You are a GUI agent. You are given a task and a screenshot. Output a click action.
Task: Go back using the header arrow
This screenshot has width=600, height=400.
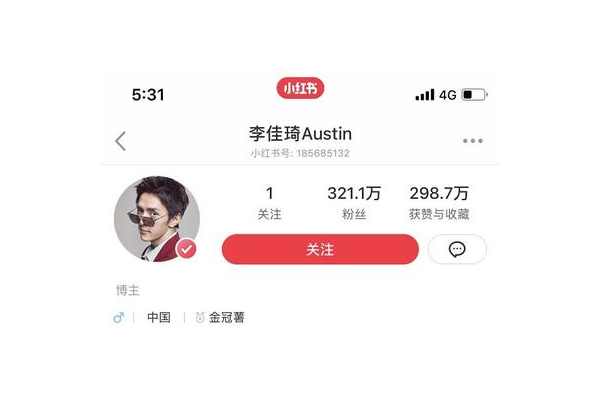click(x=121, y=141)
